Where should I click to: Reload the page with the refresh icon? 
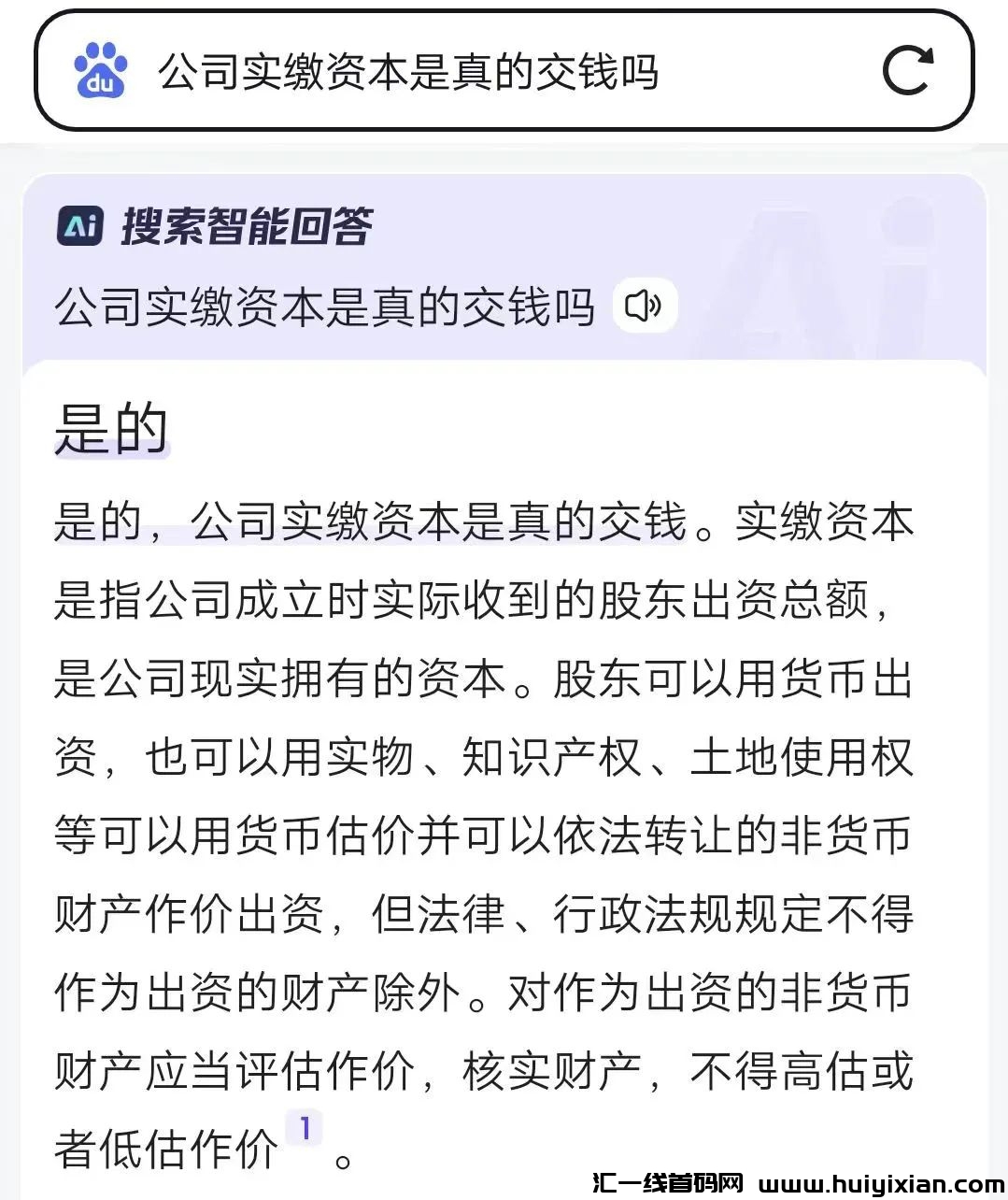[908, 69]
